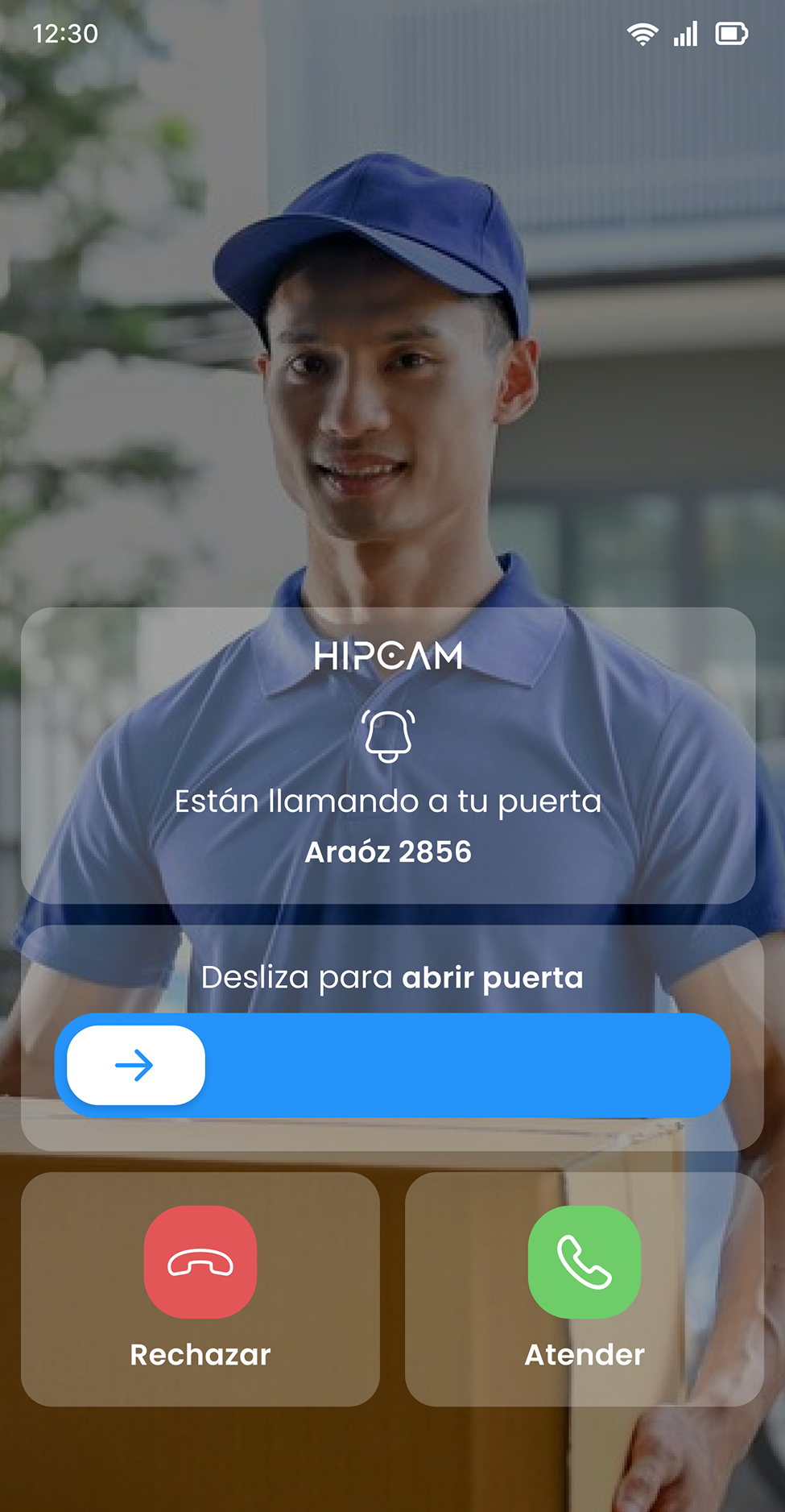Reject the door call with Rechazar
Image resolution: width=785 pixels, height=1512 pixels.
(200, 1262)
